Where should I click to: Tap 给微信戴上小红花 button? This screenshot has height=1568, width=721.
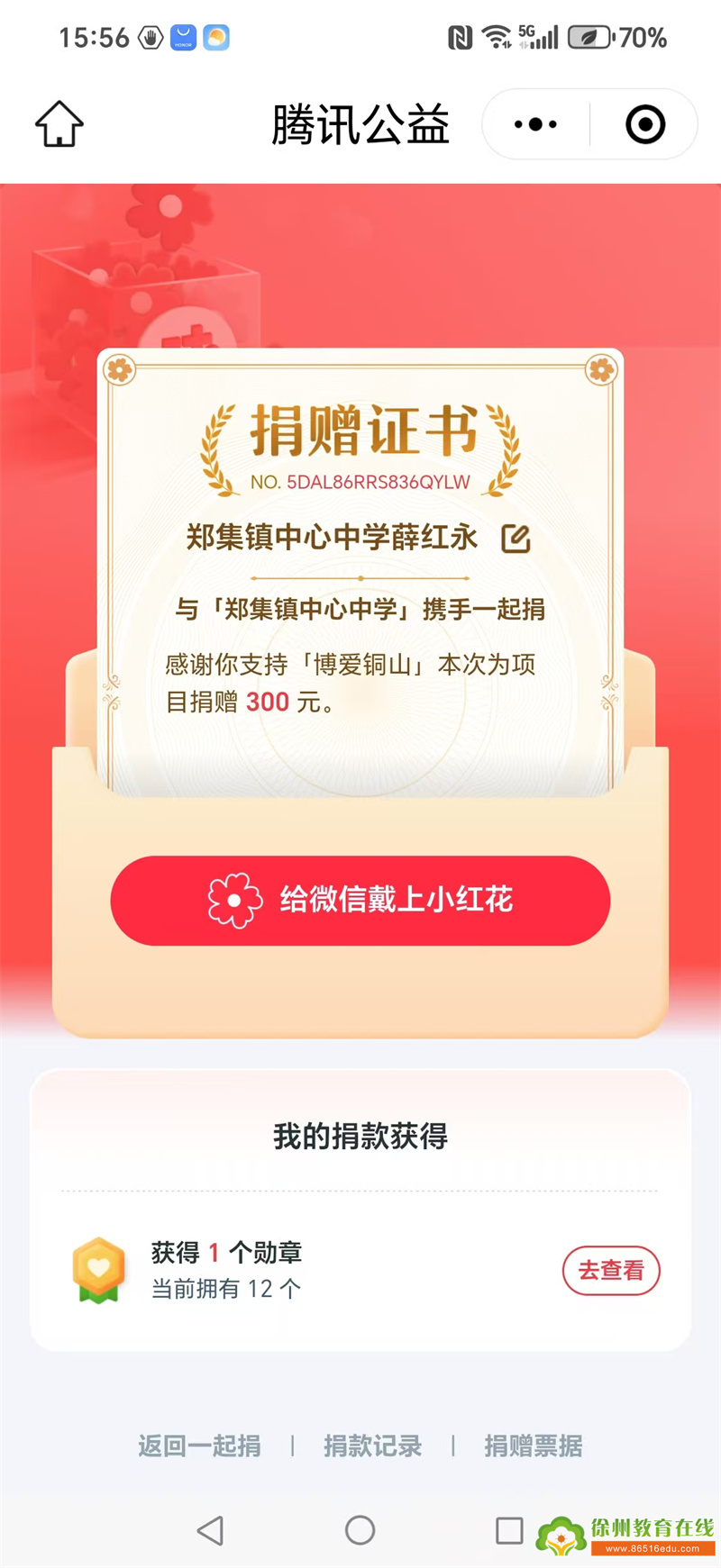tap(360, 900)
